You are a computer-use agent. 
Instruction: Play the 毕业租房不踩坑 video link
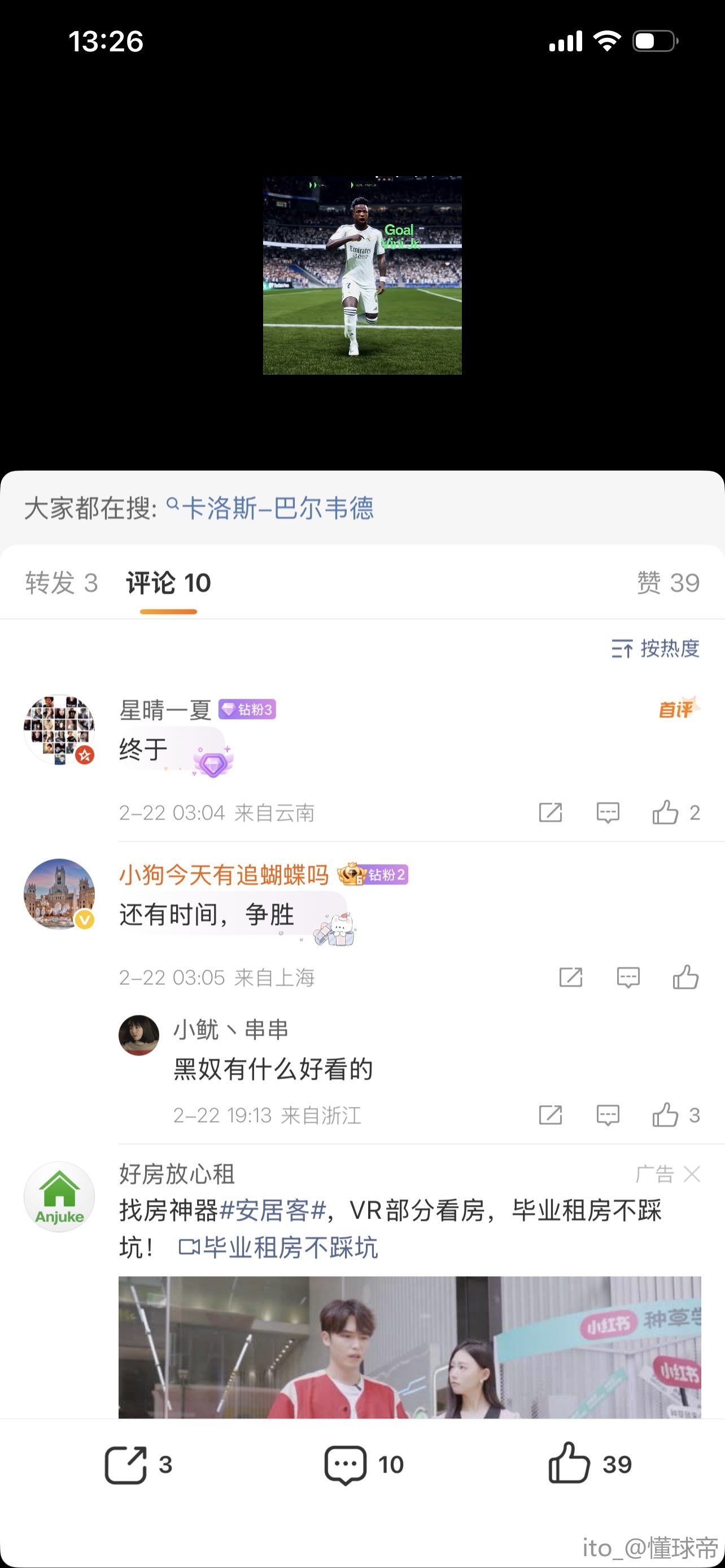[279, 1248]
